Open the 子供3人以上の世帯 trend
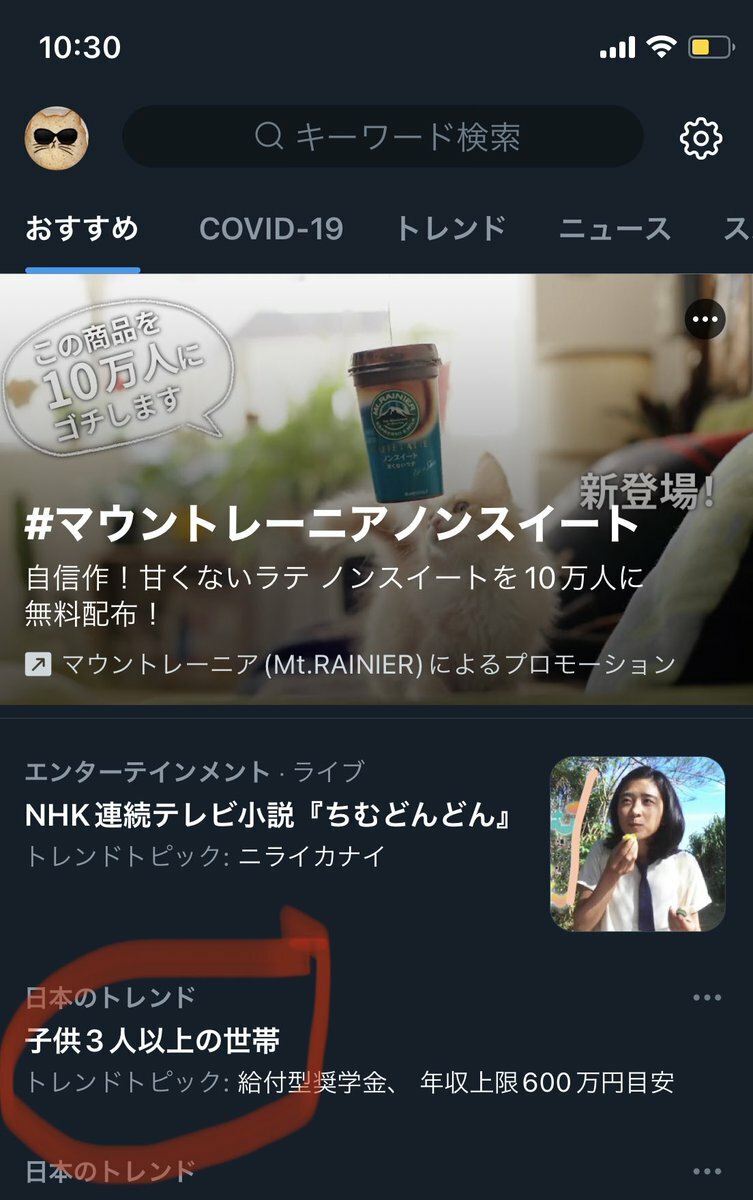 click(x=153, y=1041)
